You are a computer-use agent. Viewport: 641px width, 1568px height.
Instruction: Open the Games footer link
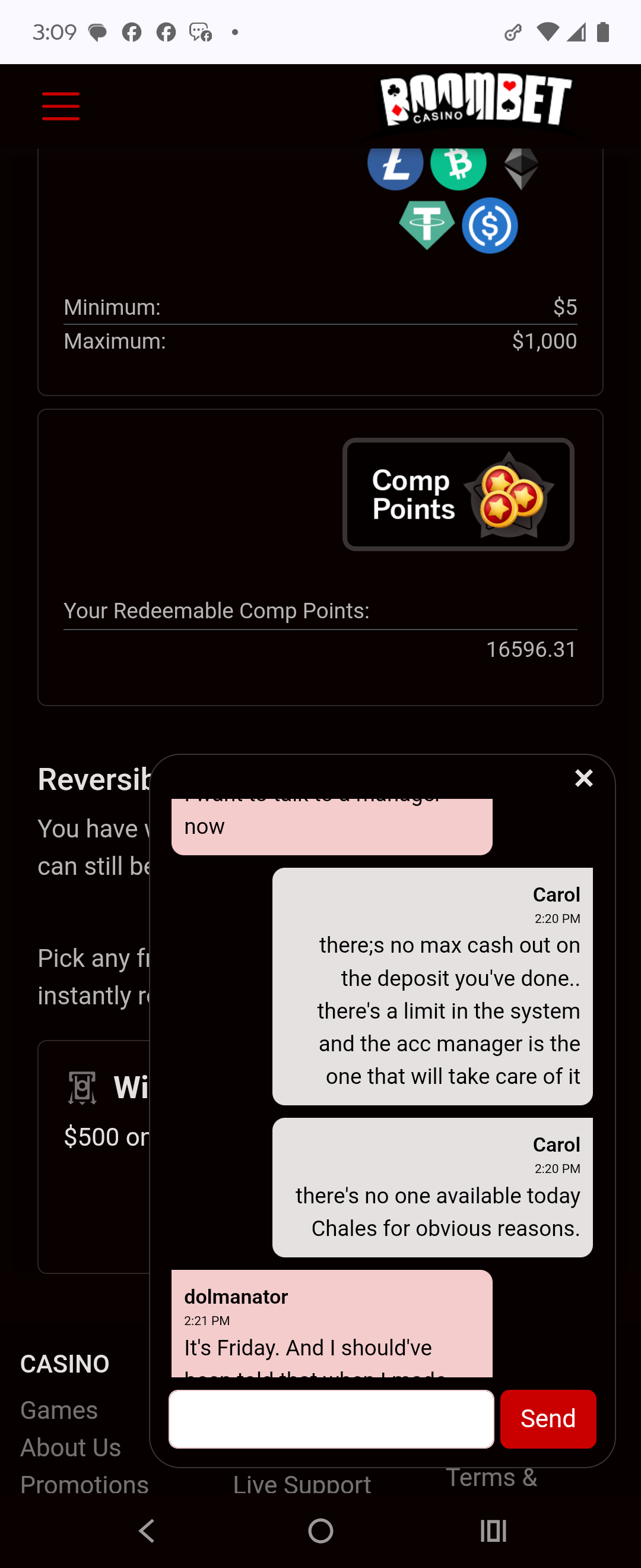click(x=59, y=1411)
